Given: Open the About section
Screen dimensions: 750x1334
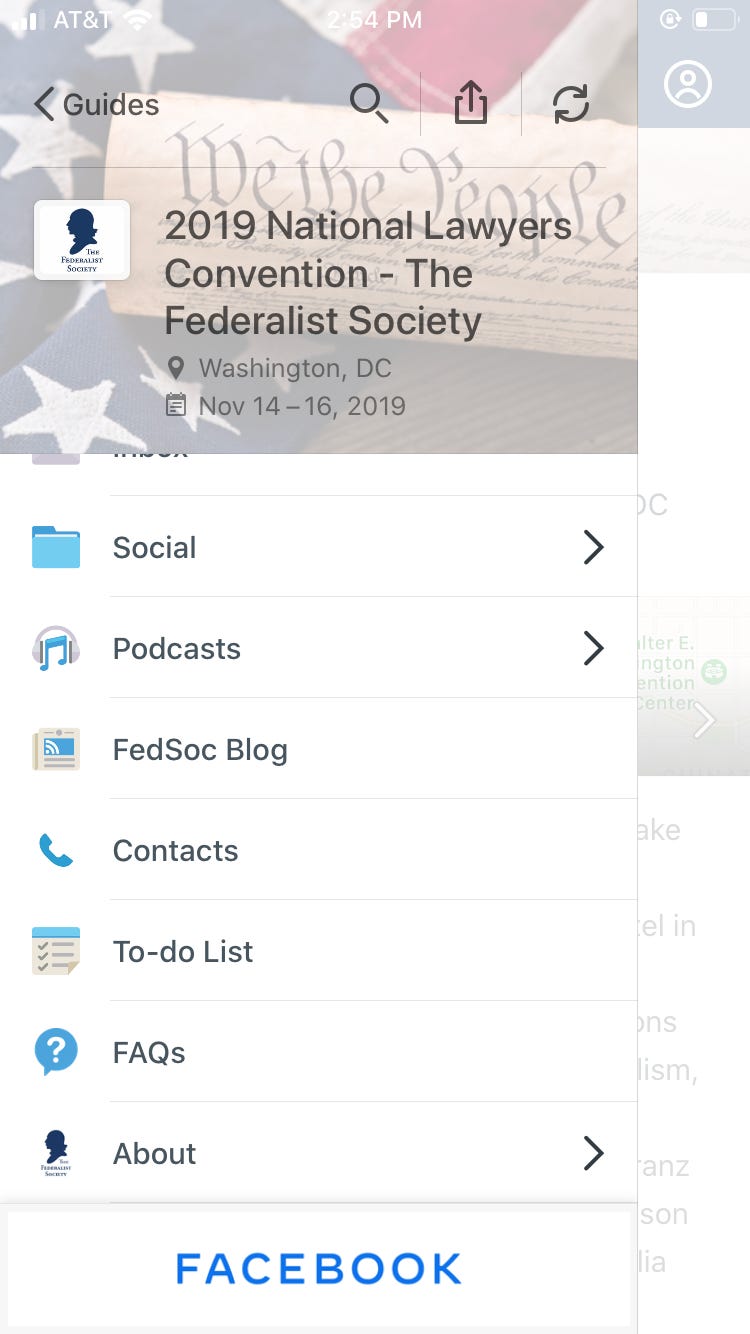Looking at the screenshot, I should point(318,1153).
